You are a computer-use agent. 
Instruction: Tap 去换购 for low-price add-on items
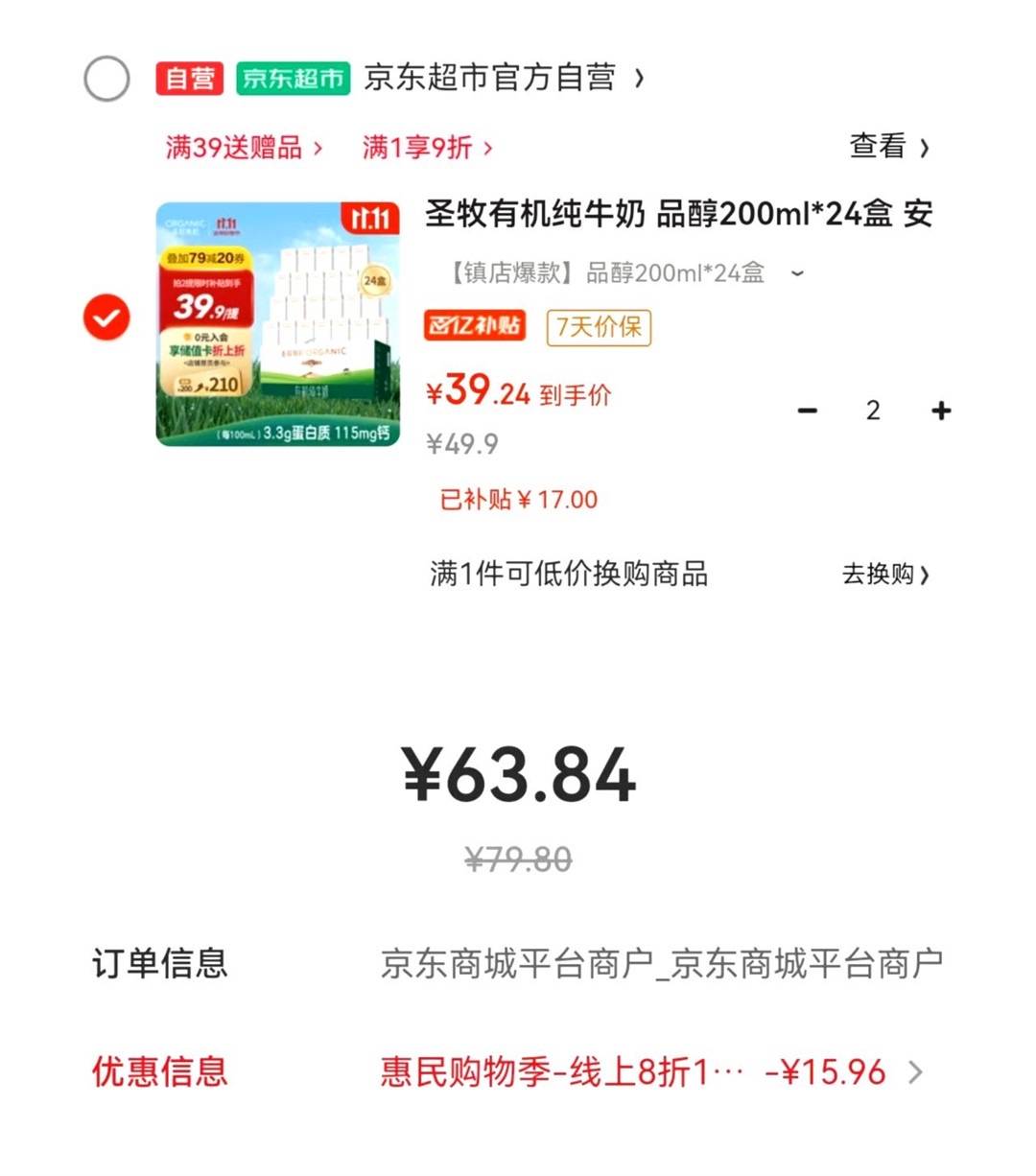[884, 575]
